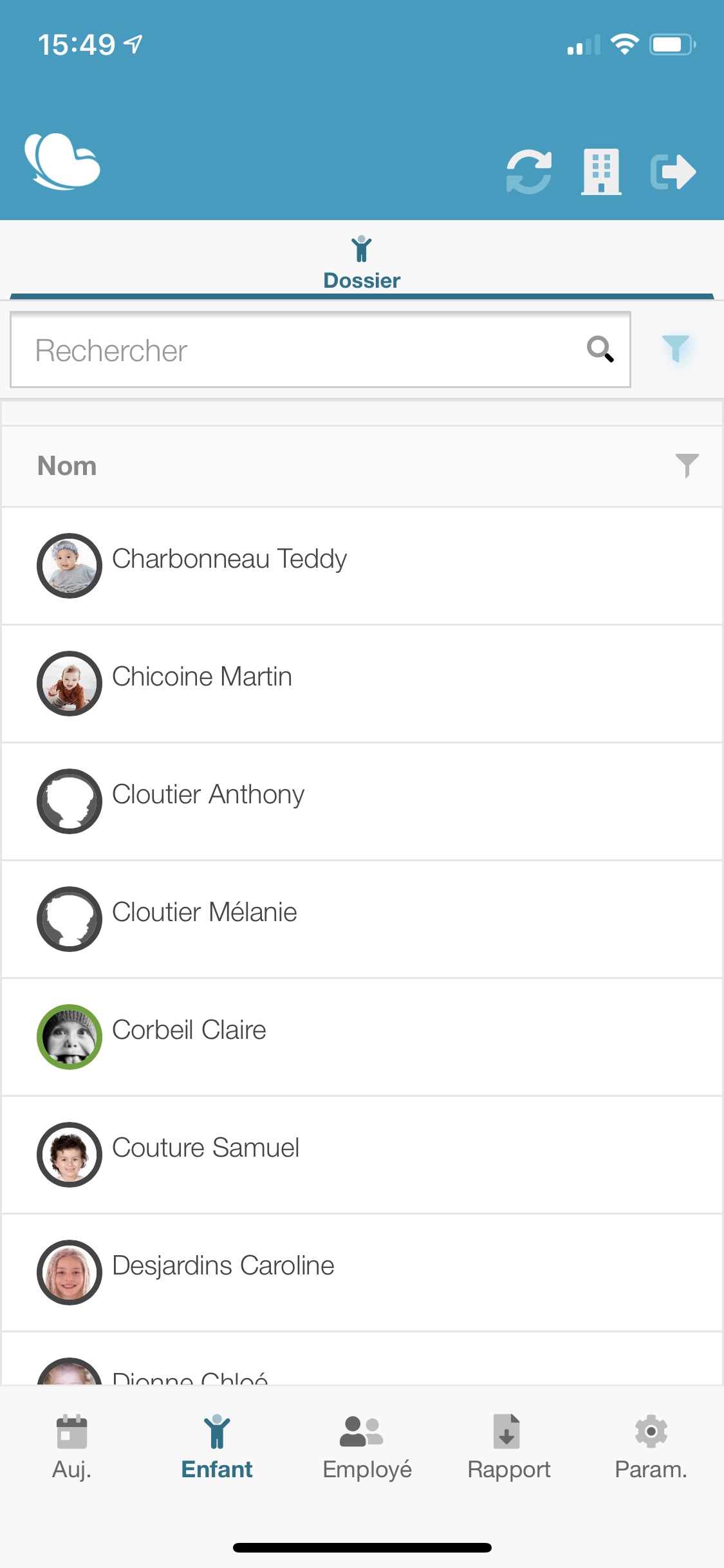The width and height of the screenshot is (724, 1568).
Task: Open Charbonneau Teddy's file
Action: 230,559
